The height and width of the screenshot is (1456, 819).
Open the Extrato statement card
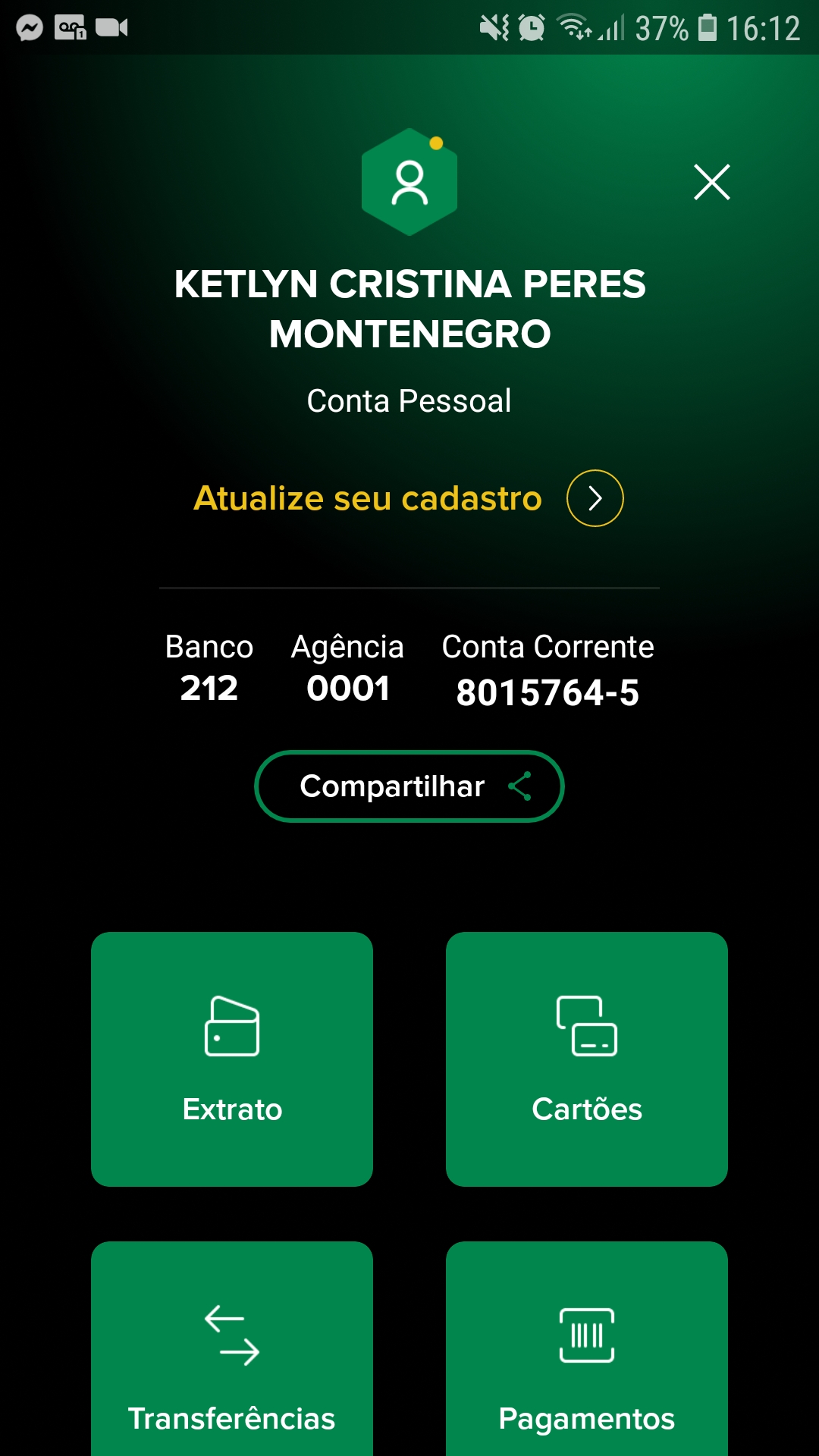(x=232, y=1059)
